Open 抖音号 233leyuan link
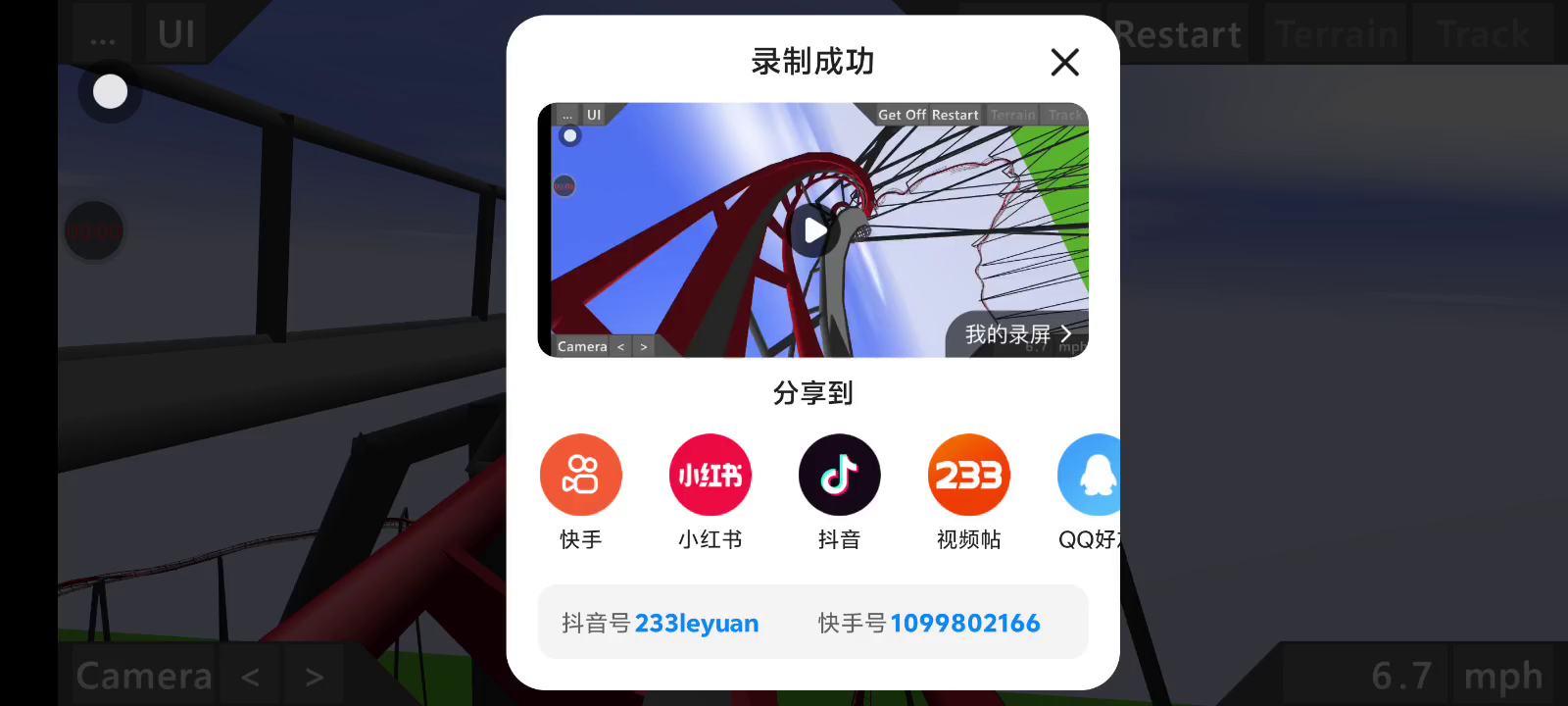Screen dimensions: 1568x706 point(696,624)
